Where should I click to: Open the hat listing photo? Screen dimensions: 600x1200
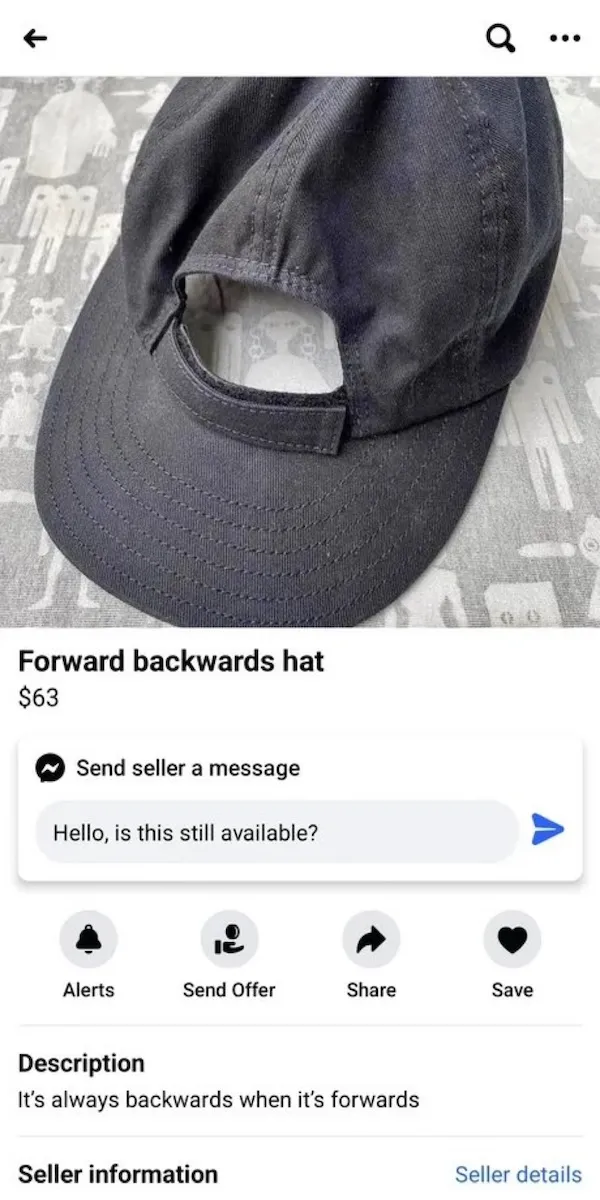300,350
